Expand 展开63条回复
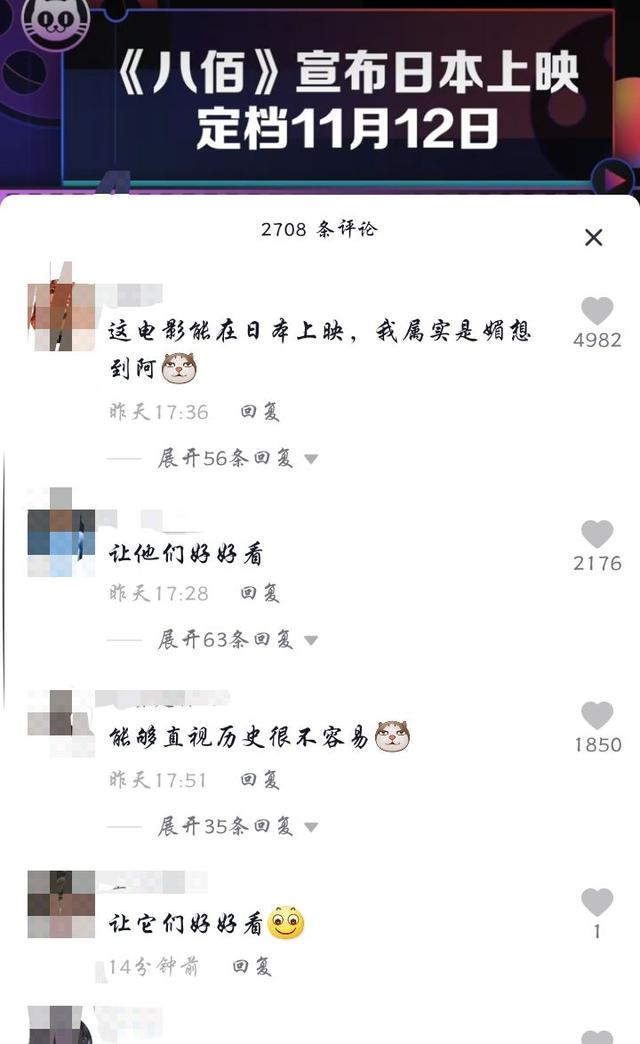The width and height of the screenshot is (640, 1044). pyautogui.click(x=237, y=640)
